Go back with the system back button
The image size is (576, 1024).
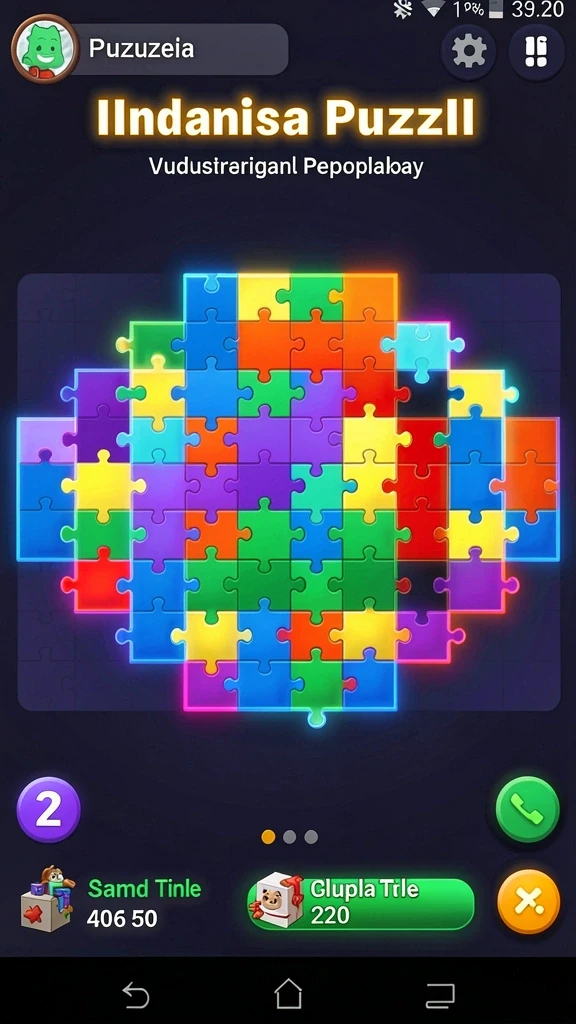[x=136, y=997]
